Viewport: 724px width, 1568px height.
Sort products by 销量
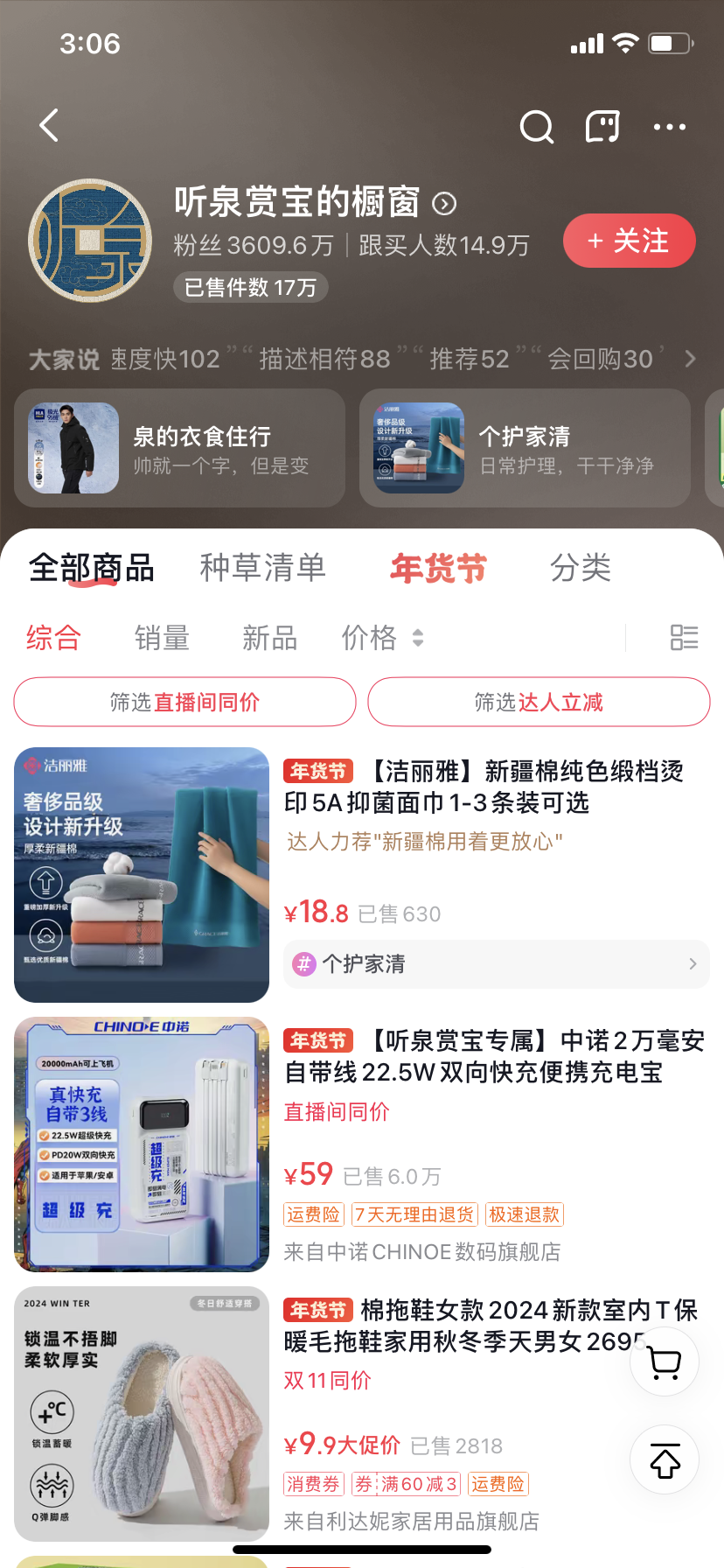pyautogui.click(x=162, y=638)
